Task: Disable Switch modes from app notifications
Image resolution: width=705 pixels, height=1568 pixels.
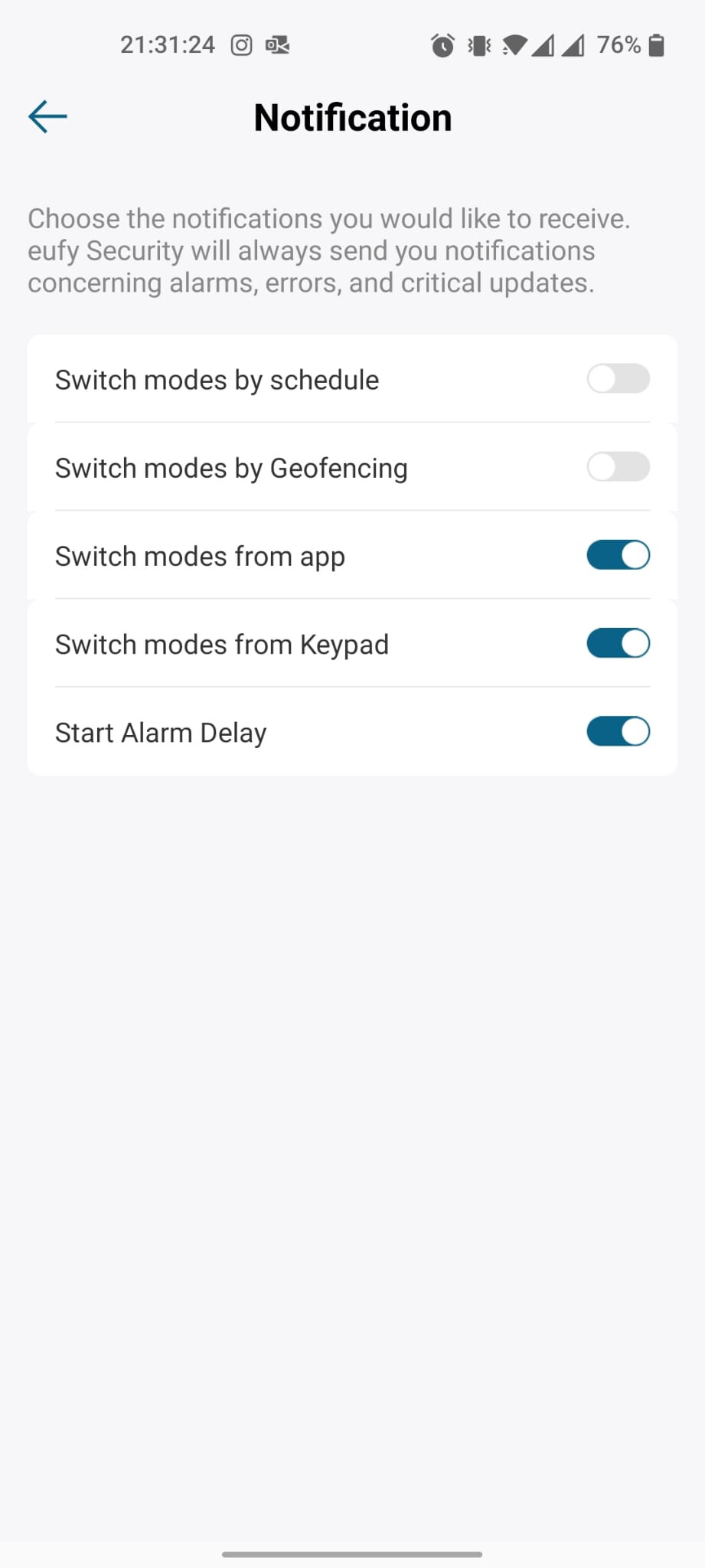Action: click(x=618, y=556)
